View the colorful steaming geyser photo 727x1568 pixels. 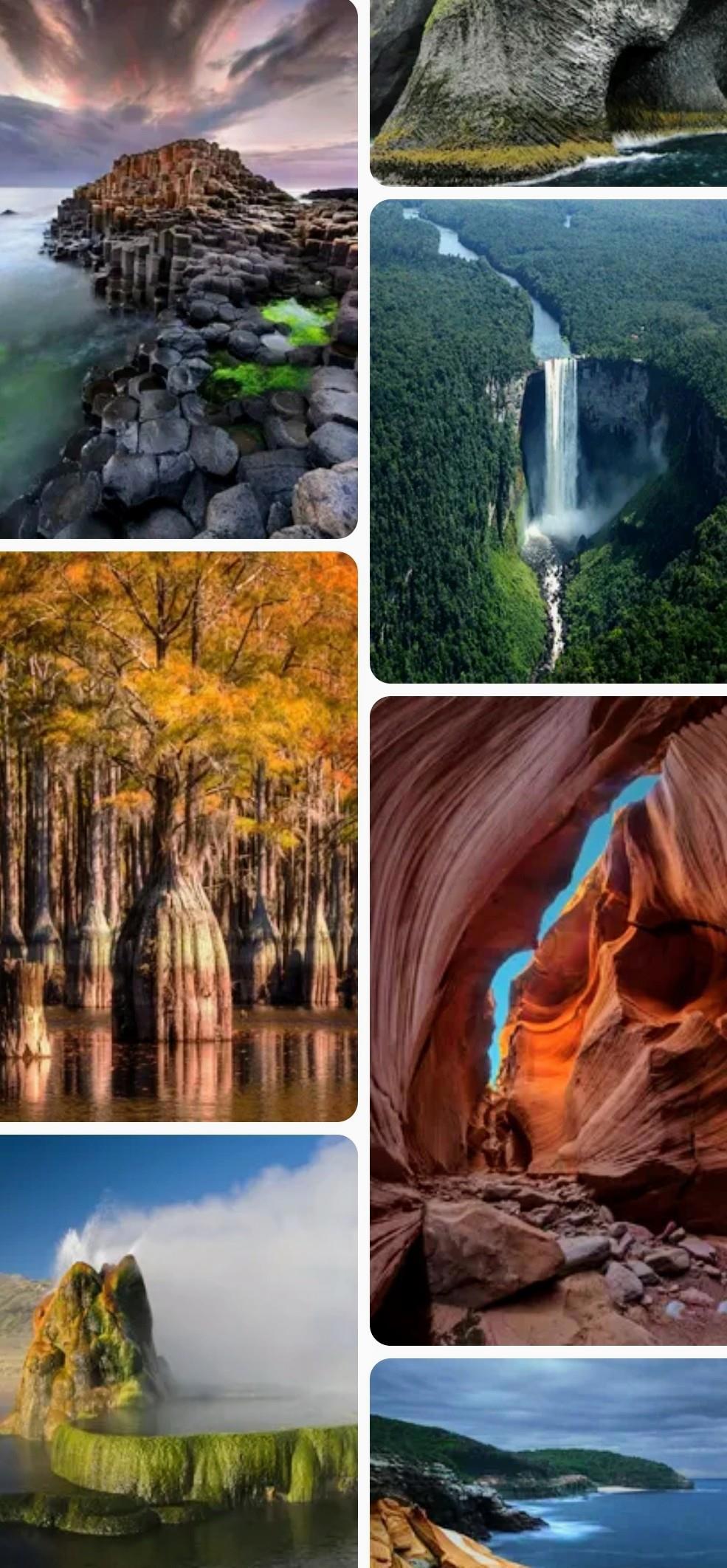(x=179, y=1349)
